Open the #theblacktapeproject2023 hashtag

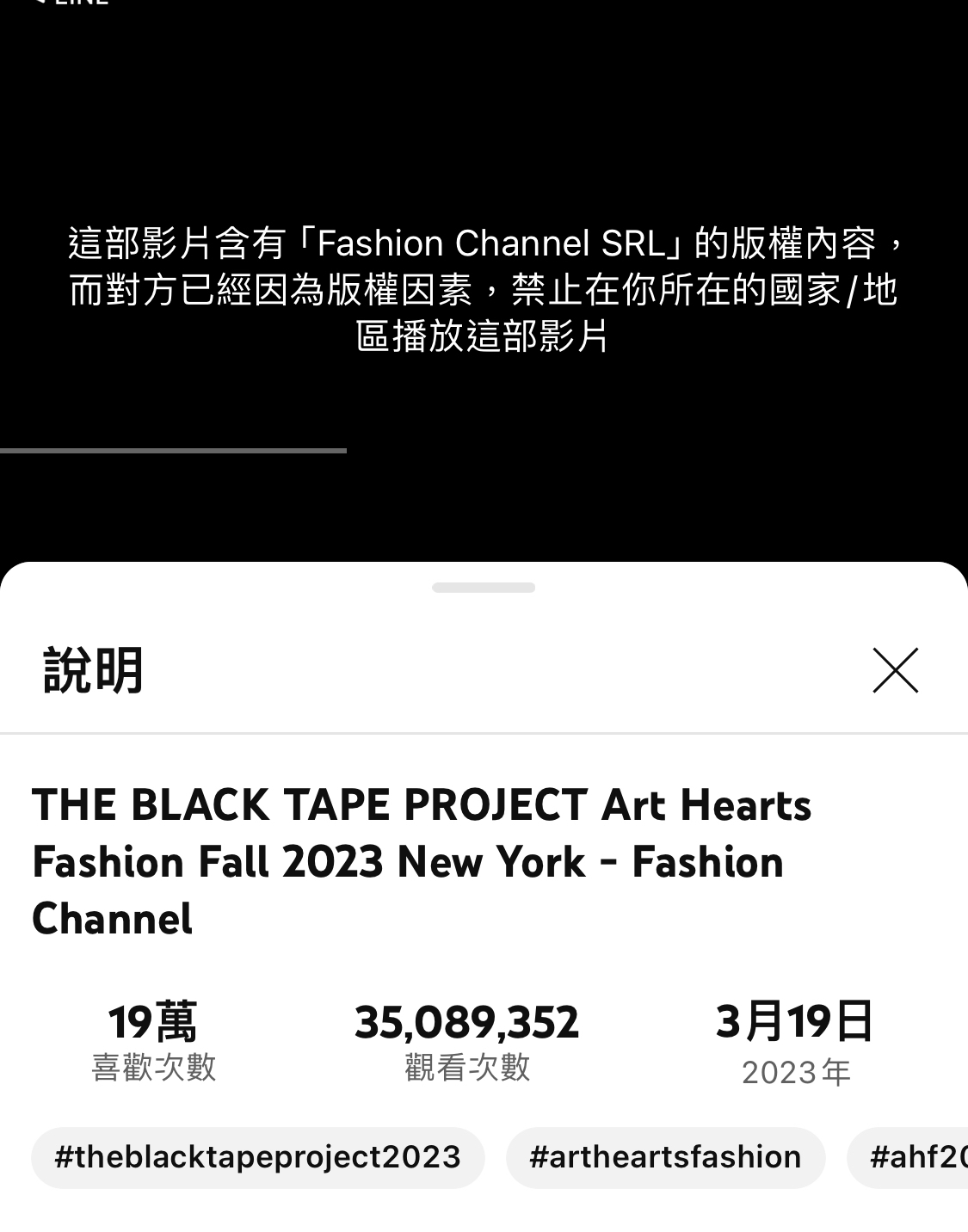click(x=257, y=1157)
